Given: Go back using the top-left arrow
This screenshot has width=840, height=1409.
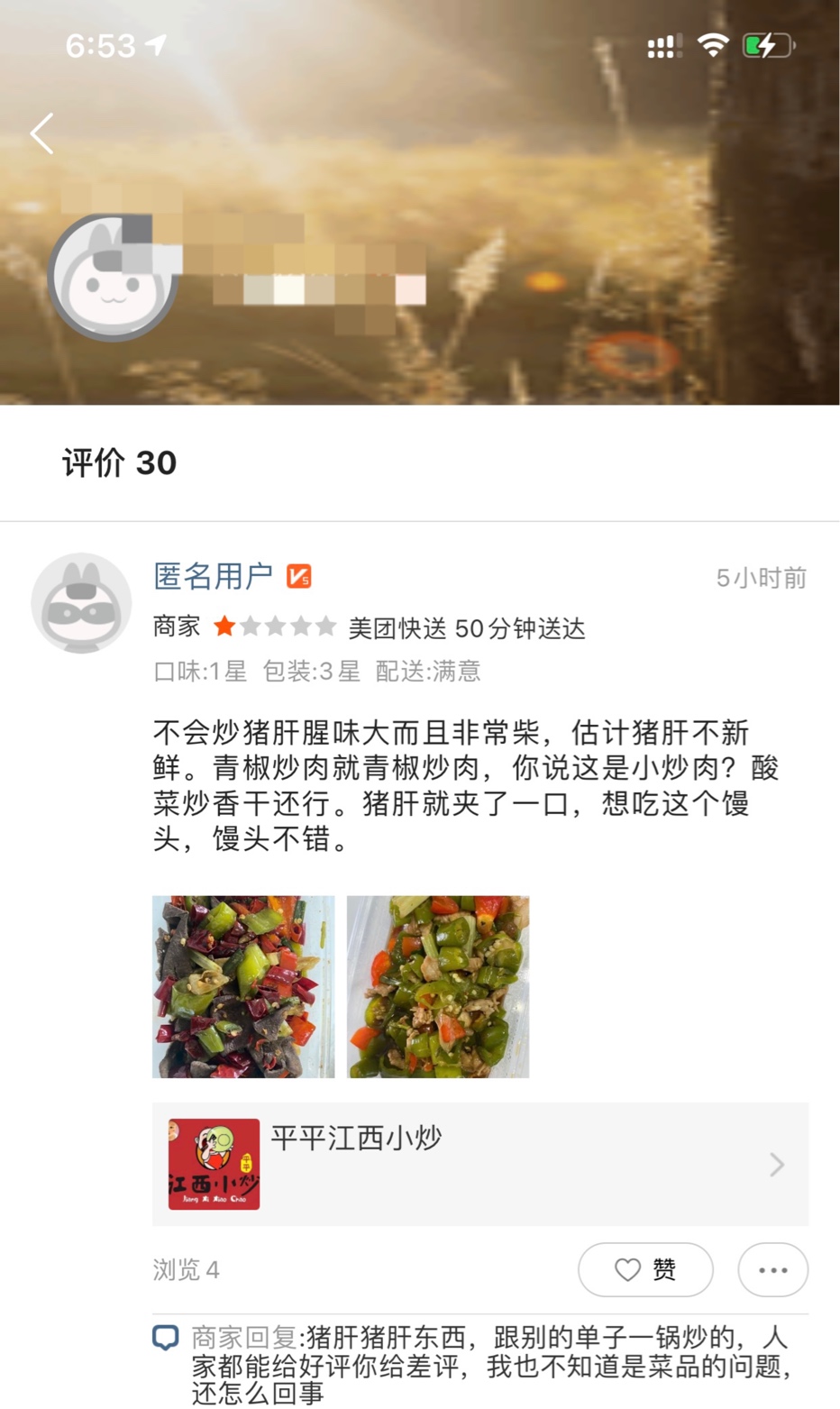Looking at the screenshot, I should point(41,134).
